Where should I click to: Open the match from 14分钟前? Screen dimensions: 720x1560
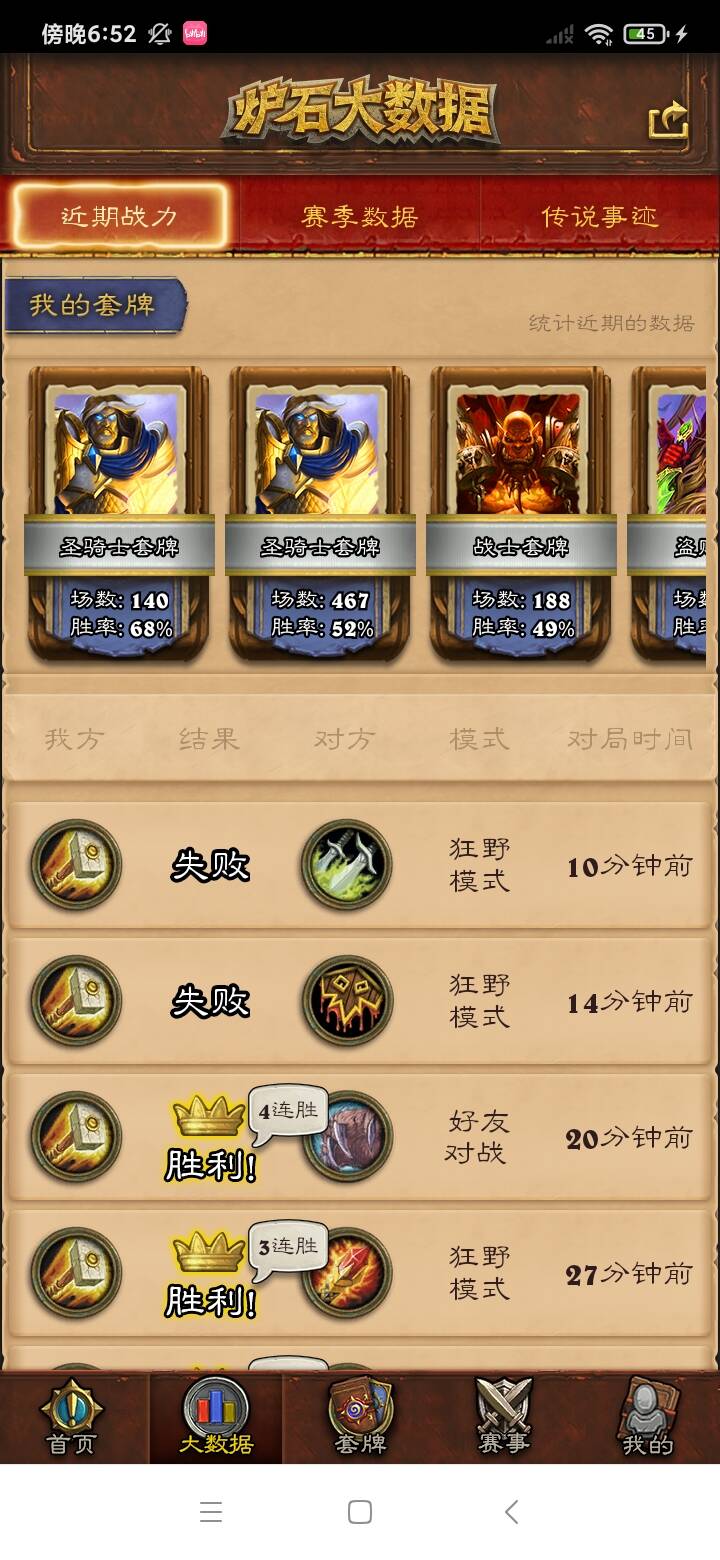click(360, 1001)
